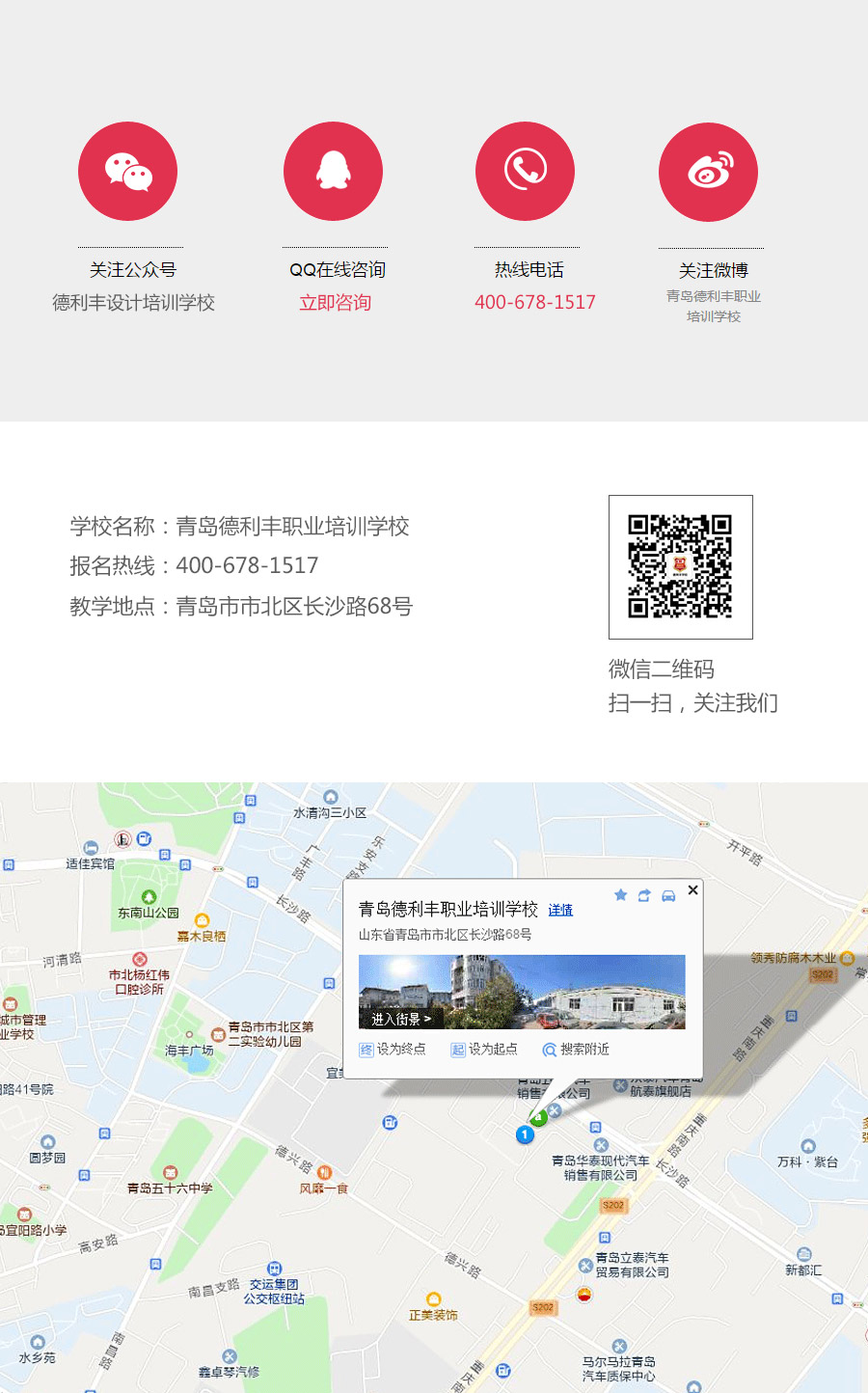The height and width of the screenshot is (1393, 868).
Task: Favorite the location with the star icon
Action: click(x=620, y=895)
